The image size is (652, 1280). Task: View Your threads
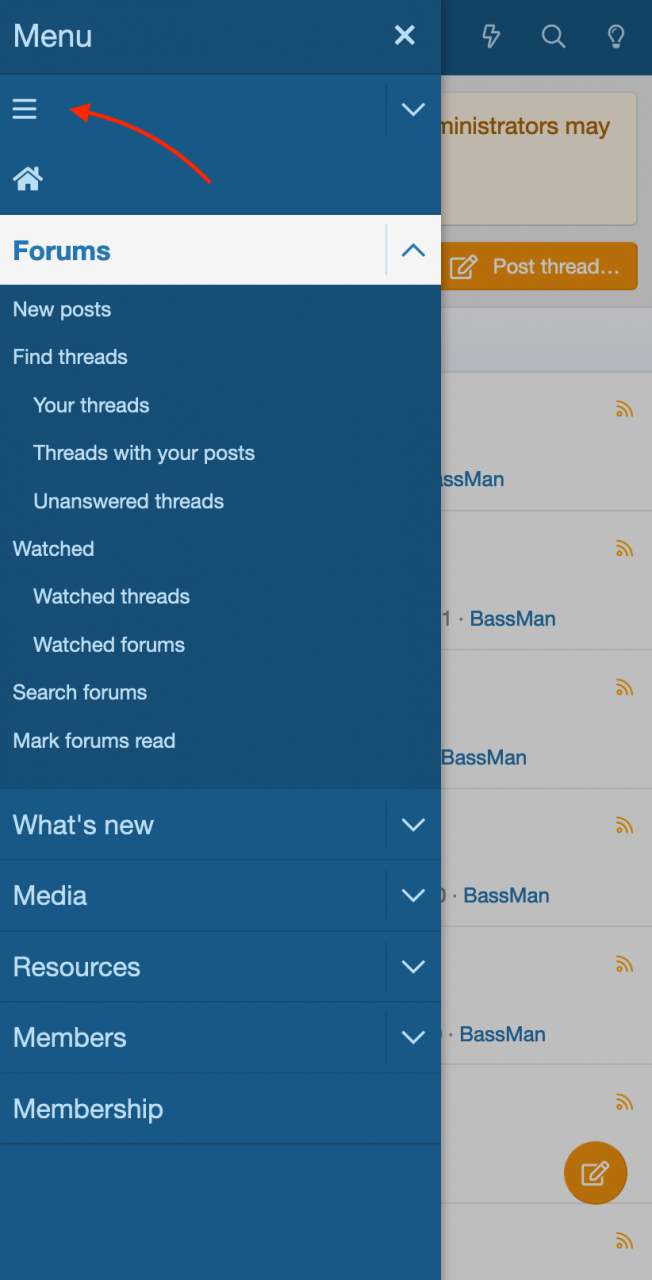91,405
